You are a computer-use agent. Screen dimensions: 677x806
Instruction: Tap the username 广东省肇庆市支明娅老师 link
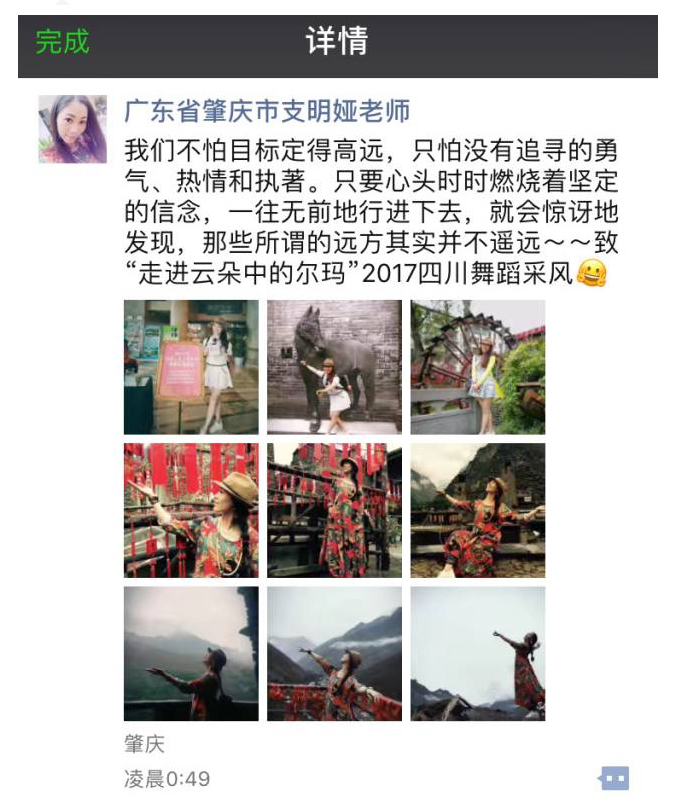(266, 111)
